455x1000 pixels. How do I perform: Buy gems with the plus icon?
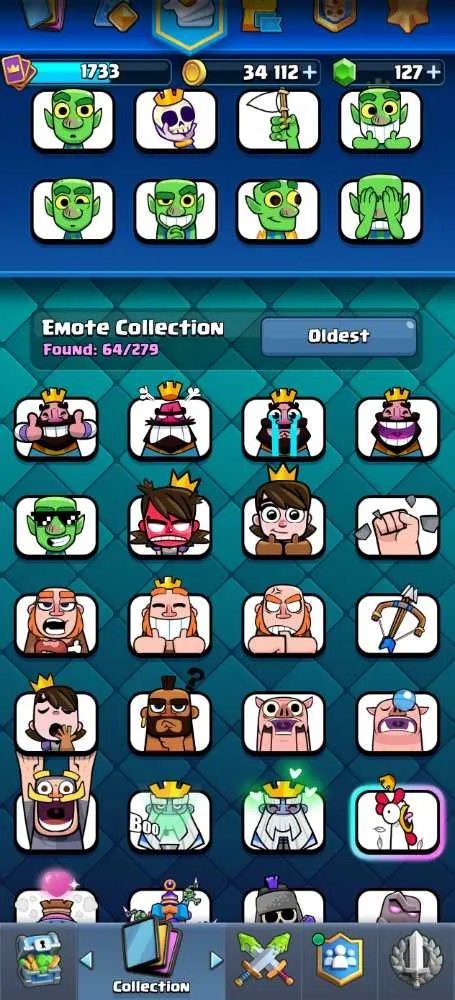pos(435,72)
